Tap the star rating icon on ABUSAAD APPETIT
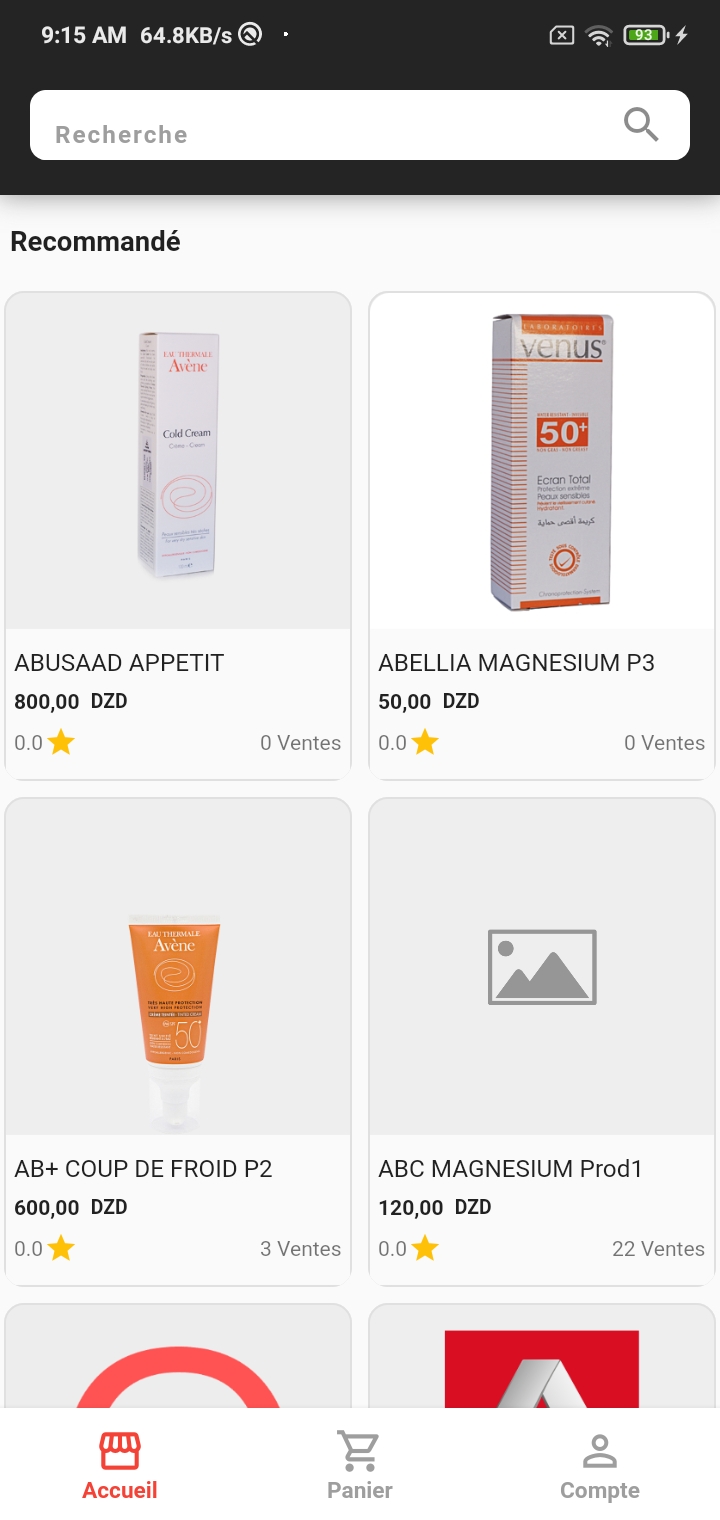Viewport: 720px width, 1520px height. click(x=60, y=742)
